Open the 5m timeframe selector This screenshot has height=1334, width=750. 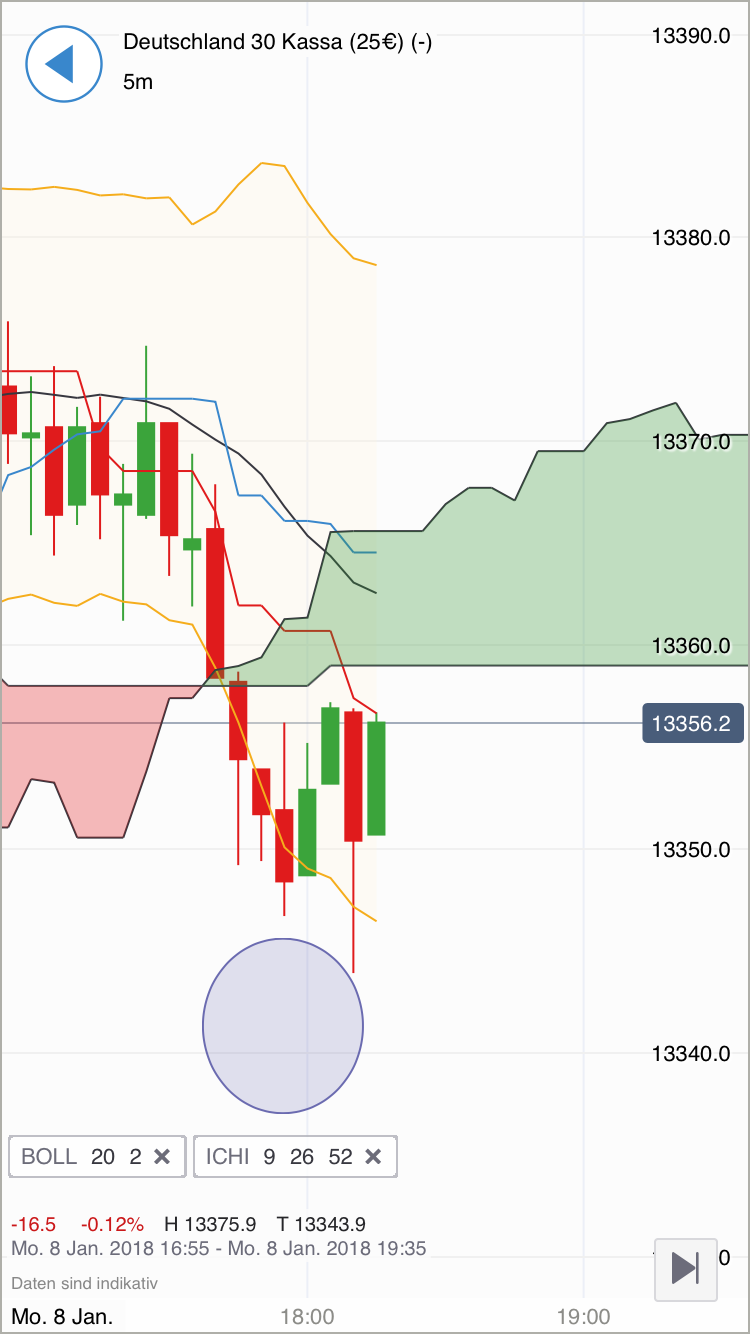[x=138, y=82]
